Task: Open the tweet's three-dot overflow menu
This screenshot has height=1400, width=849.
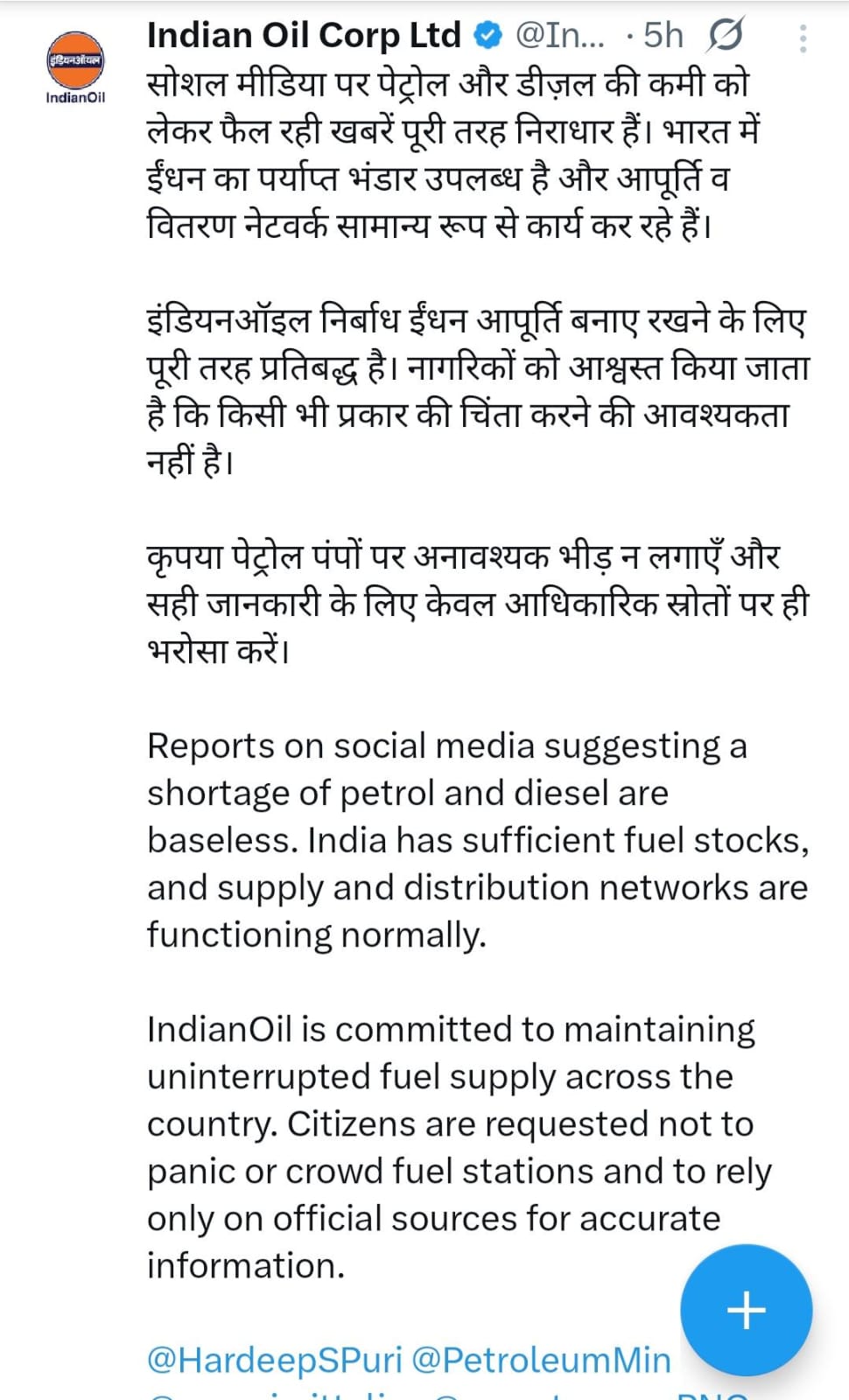Action: click(x=803, y=38)
